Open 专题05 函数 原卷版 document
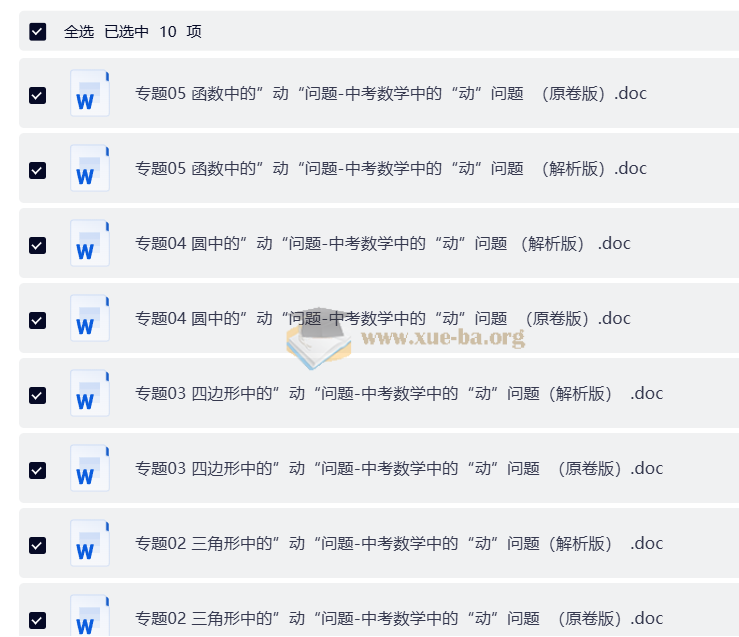The width and height of the screenshot is (739, 637). point(390,94)
